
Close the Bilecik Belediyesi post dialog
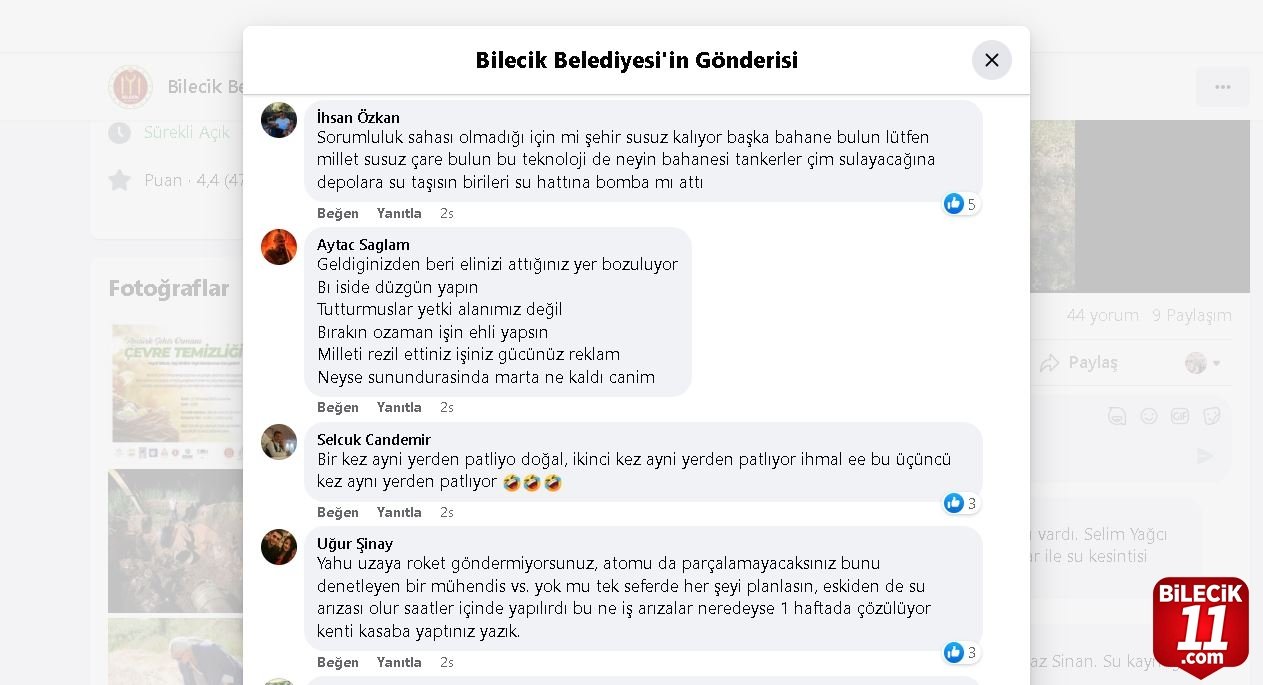991,60
